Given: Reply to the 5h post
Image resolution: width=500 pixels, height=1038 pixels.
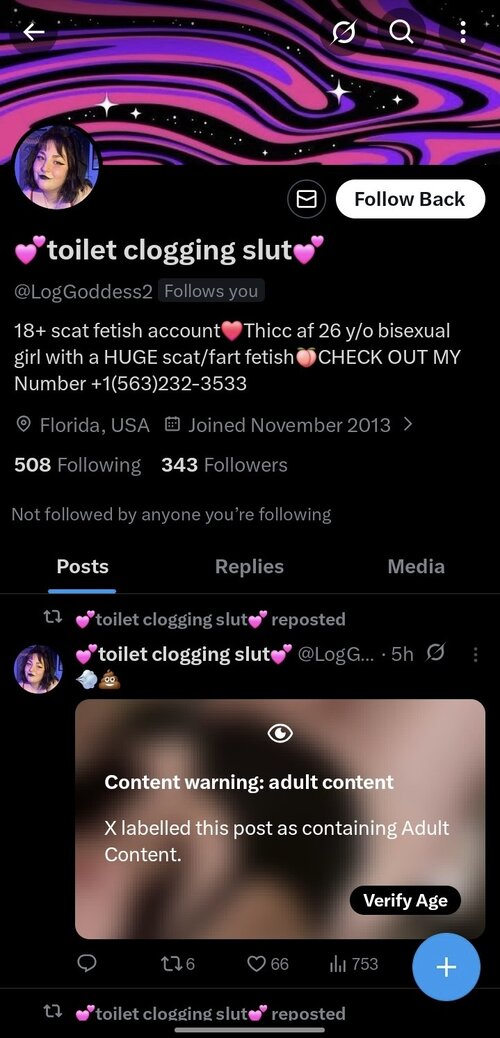Looking at the screenshot, I should click(87, 964).
